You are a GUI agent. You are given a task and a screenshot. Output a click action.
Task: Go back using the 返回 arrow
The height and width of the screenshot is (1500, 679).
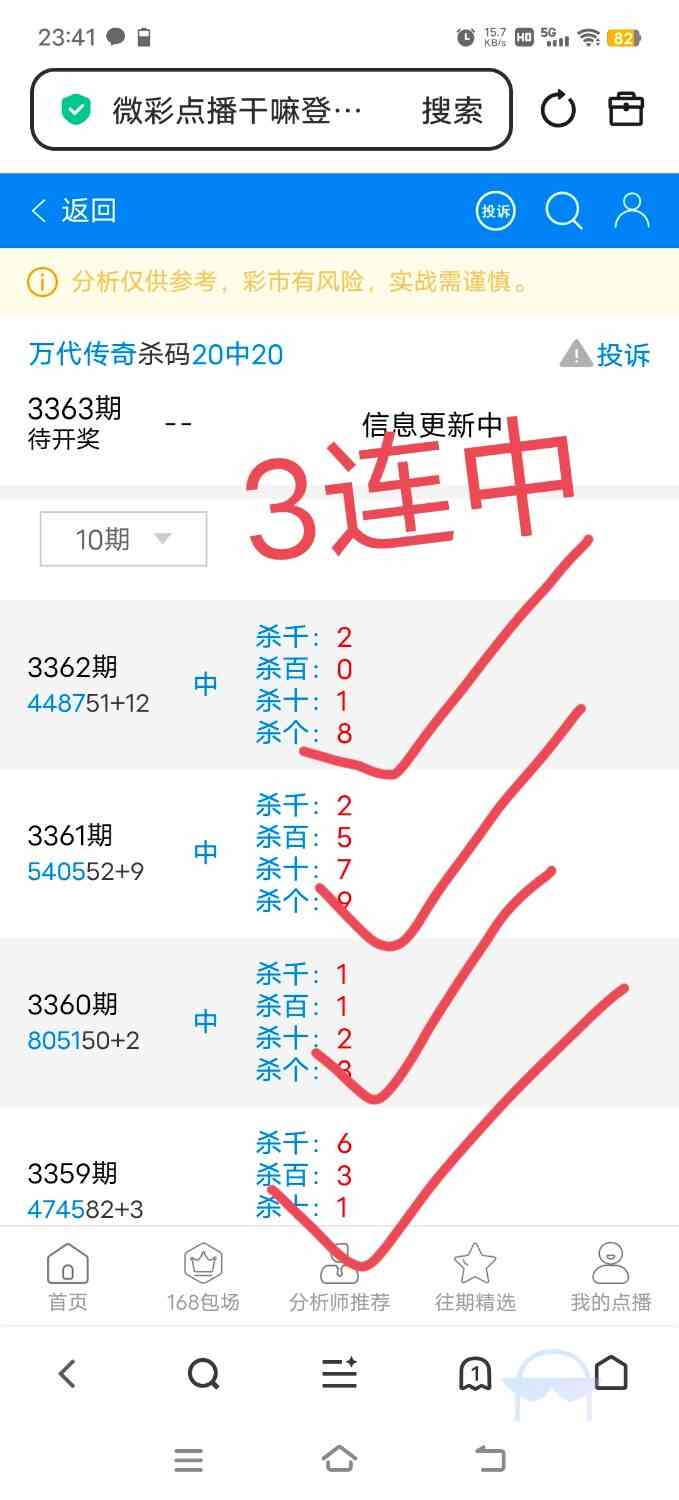pos(74,210)
